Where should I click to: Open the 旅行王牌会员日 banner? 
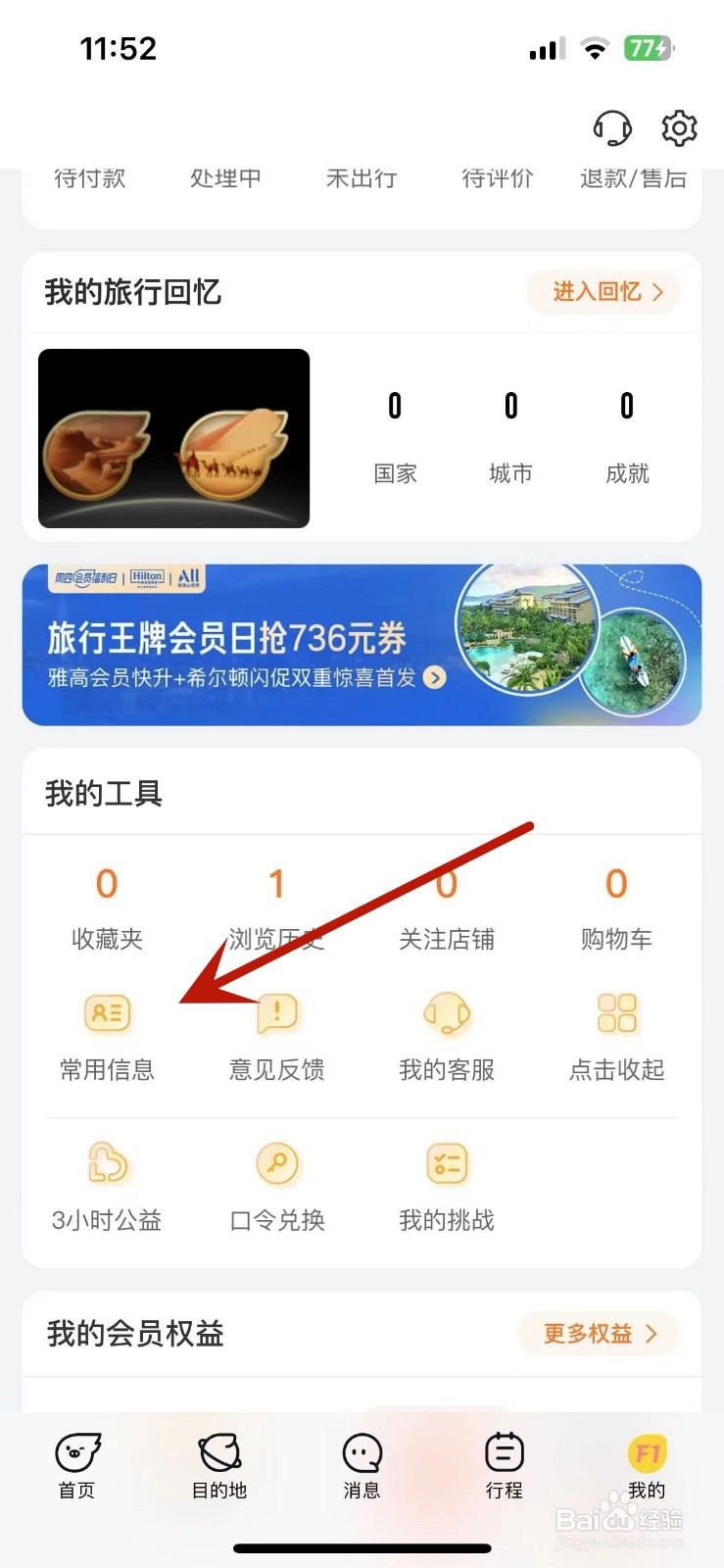(362, 645)
